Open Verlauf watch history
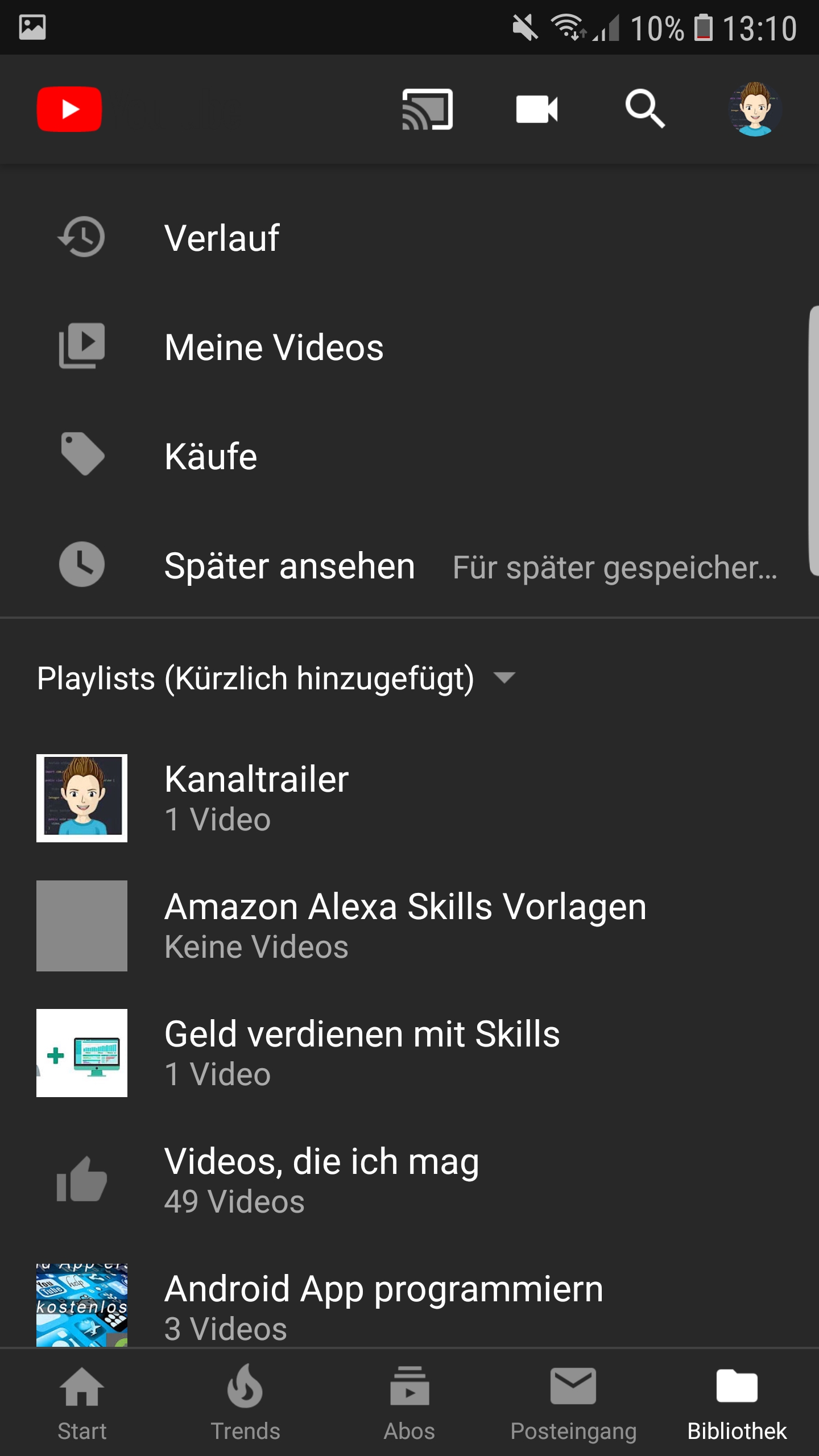Image resolution: width=819 pixels, height=1456 pixels. (x=222, y=238)
